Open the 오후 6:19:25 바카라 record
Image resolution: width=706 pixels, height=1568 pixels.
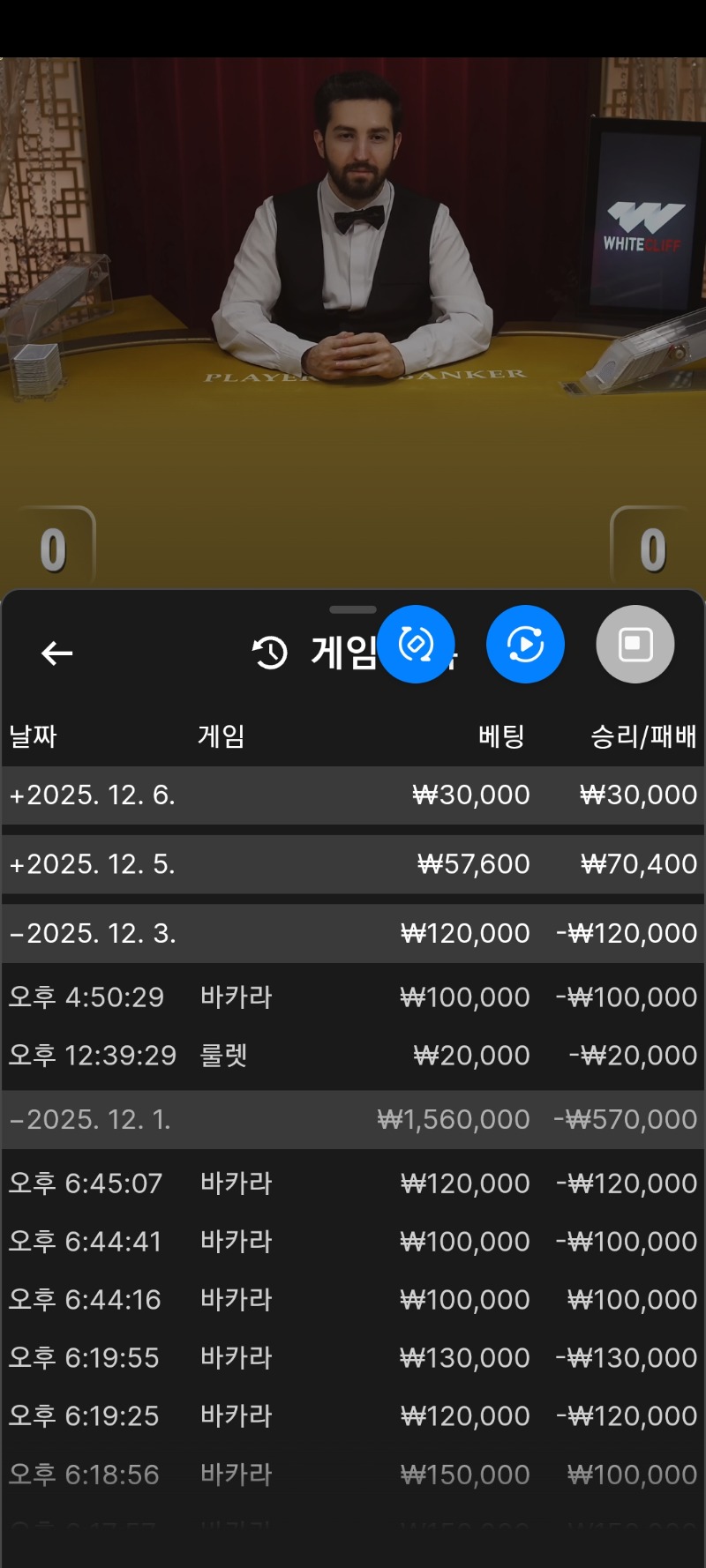(353, 1415)
